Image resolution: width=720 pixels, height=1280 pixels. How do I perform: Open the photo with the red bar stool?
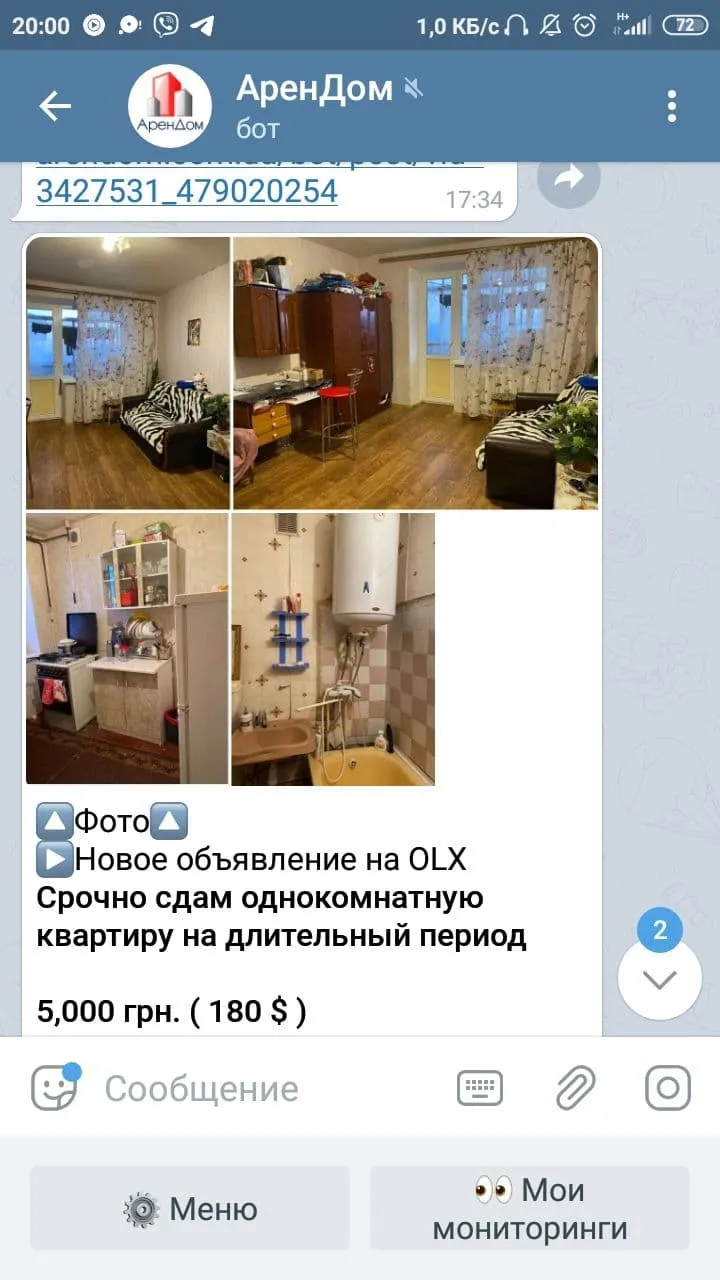pyautogui.click(x=415, y=373)
